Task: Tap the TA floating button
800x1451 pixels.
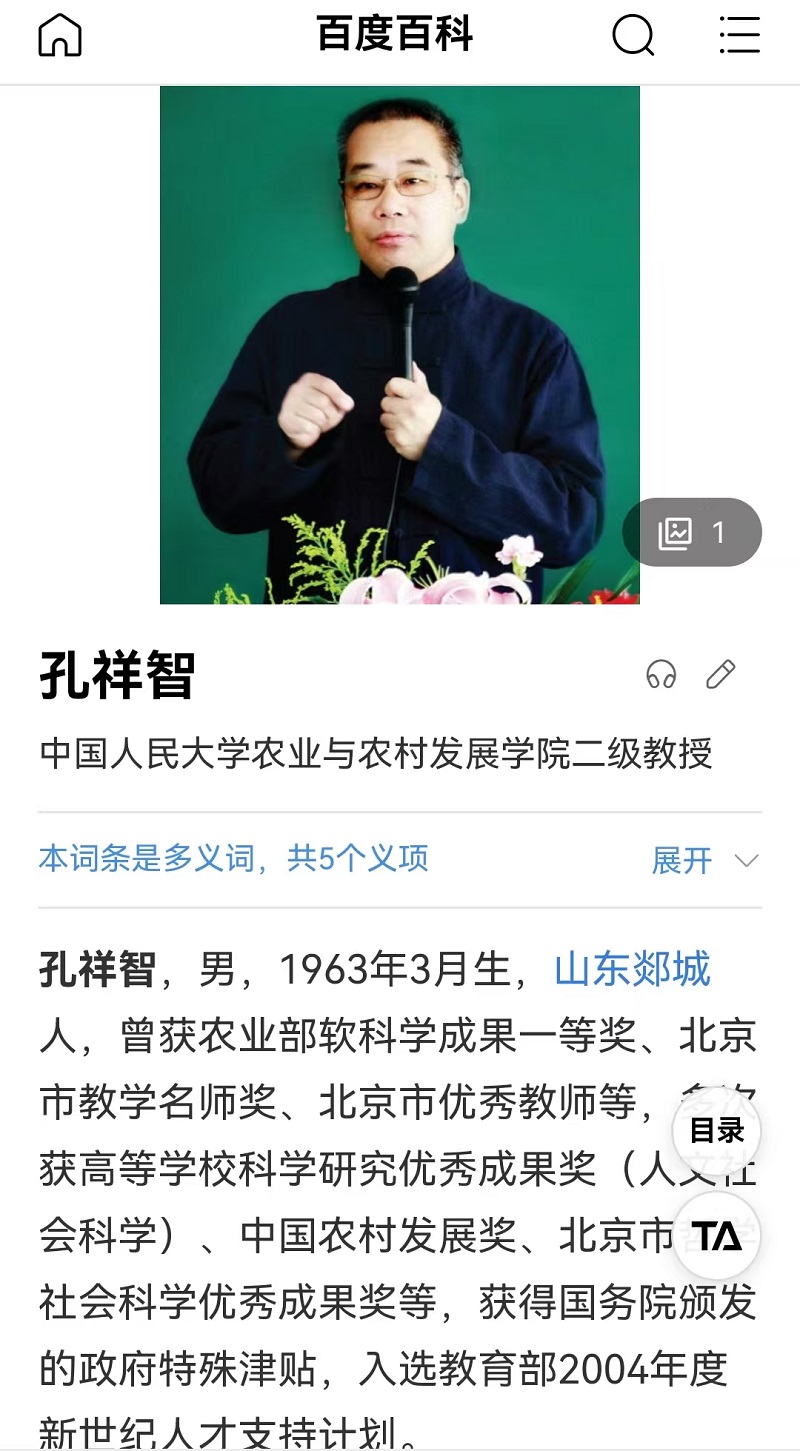Action: [x=717, y=1237]
